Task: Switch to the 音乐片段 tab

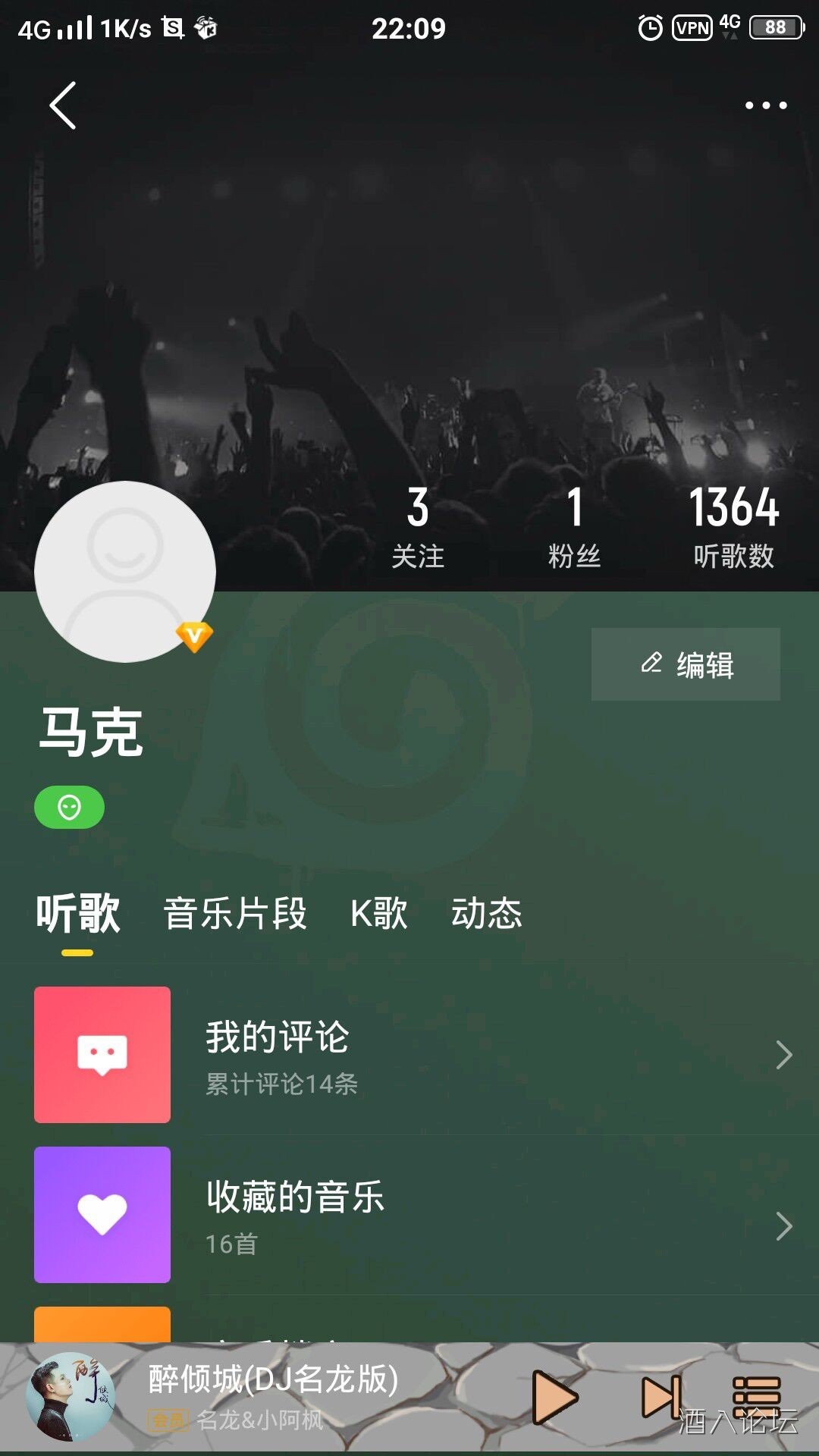Action: [x=235, y=913]
